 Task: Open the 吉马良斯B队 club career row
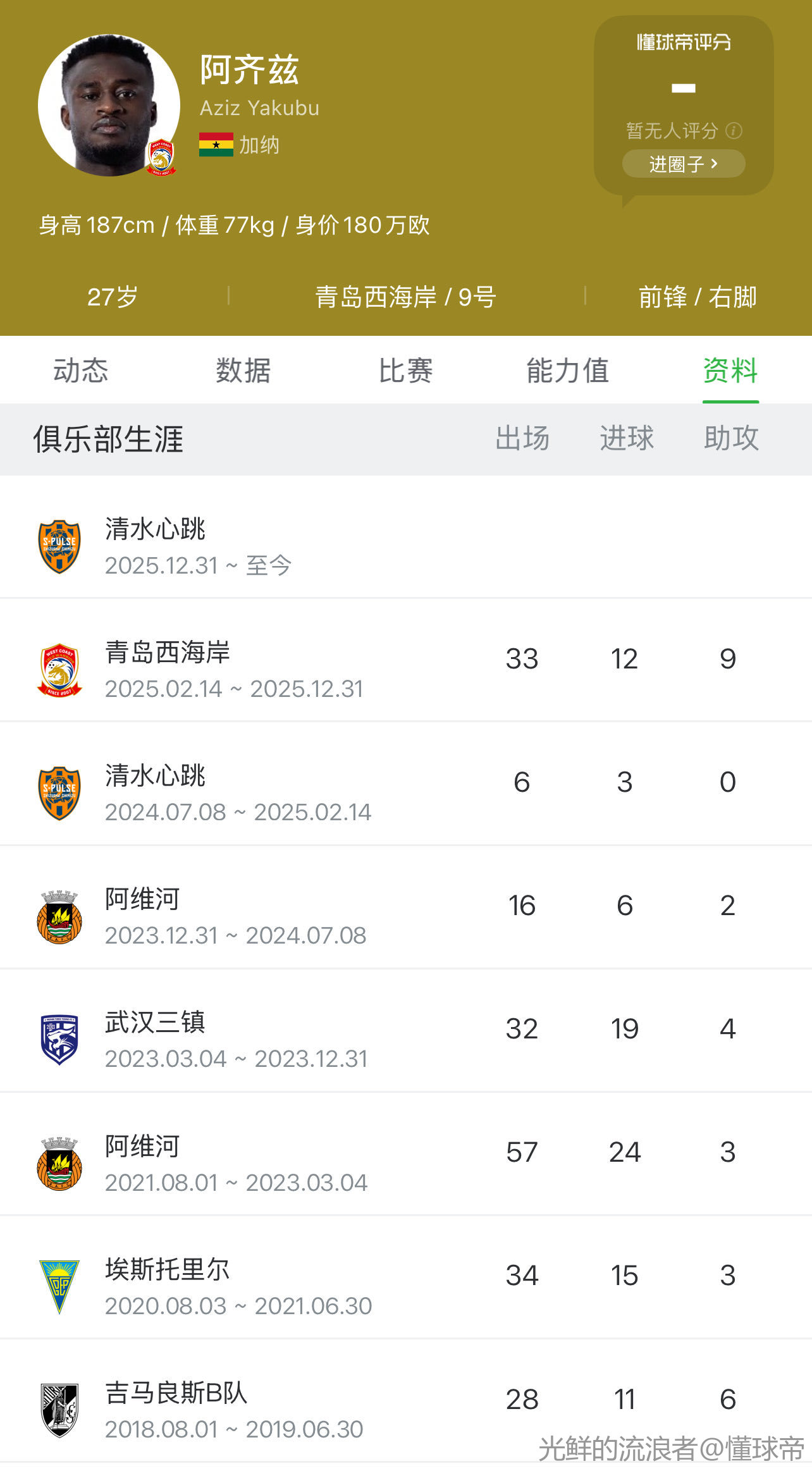coord(406,1400)
